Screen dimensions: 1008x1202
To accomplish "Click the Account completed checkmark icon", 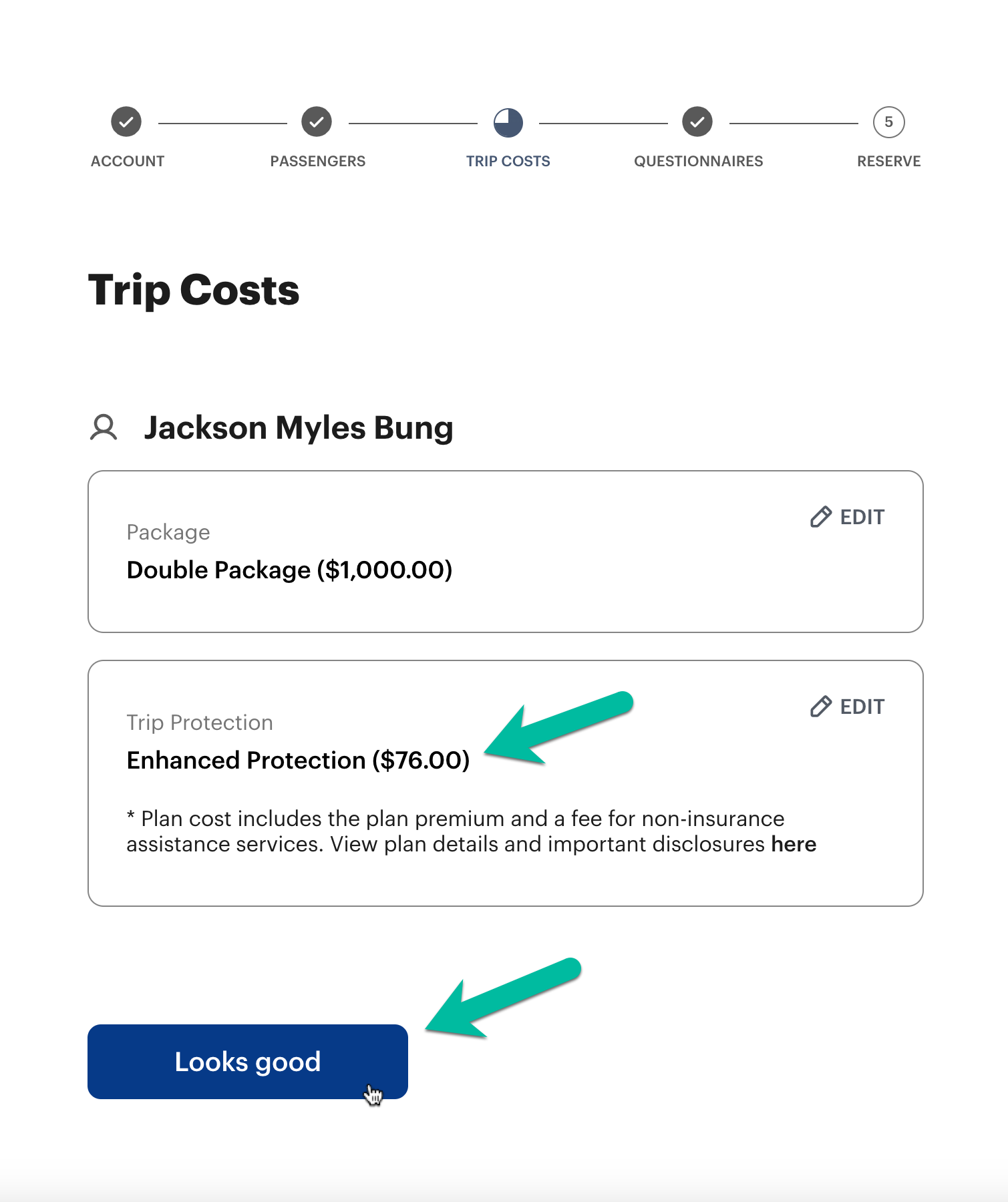I will (126, 123).
